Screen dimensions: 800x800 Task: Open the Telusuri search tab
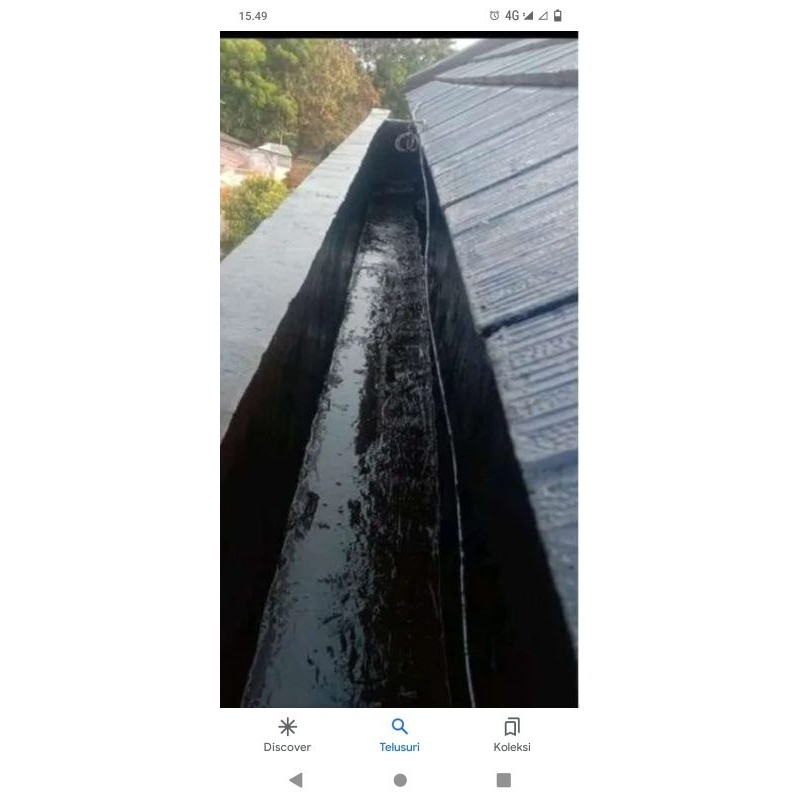click(399, 734)
